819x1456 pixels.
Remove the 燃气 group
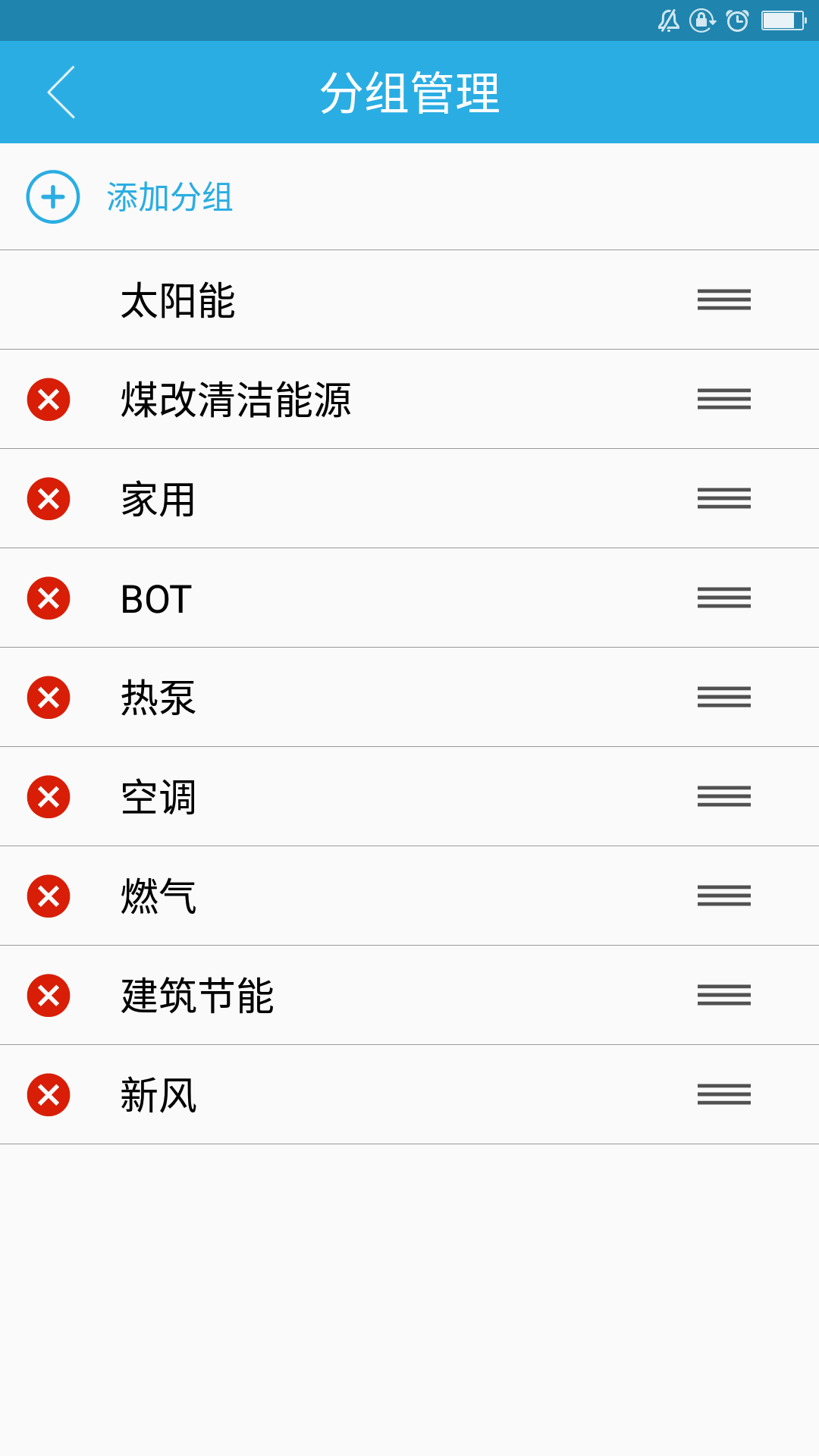[x=49, y=896]
